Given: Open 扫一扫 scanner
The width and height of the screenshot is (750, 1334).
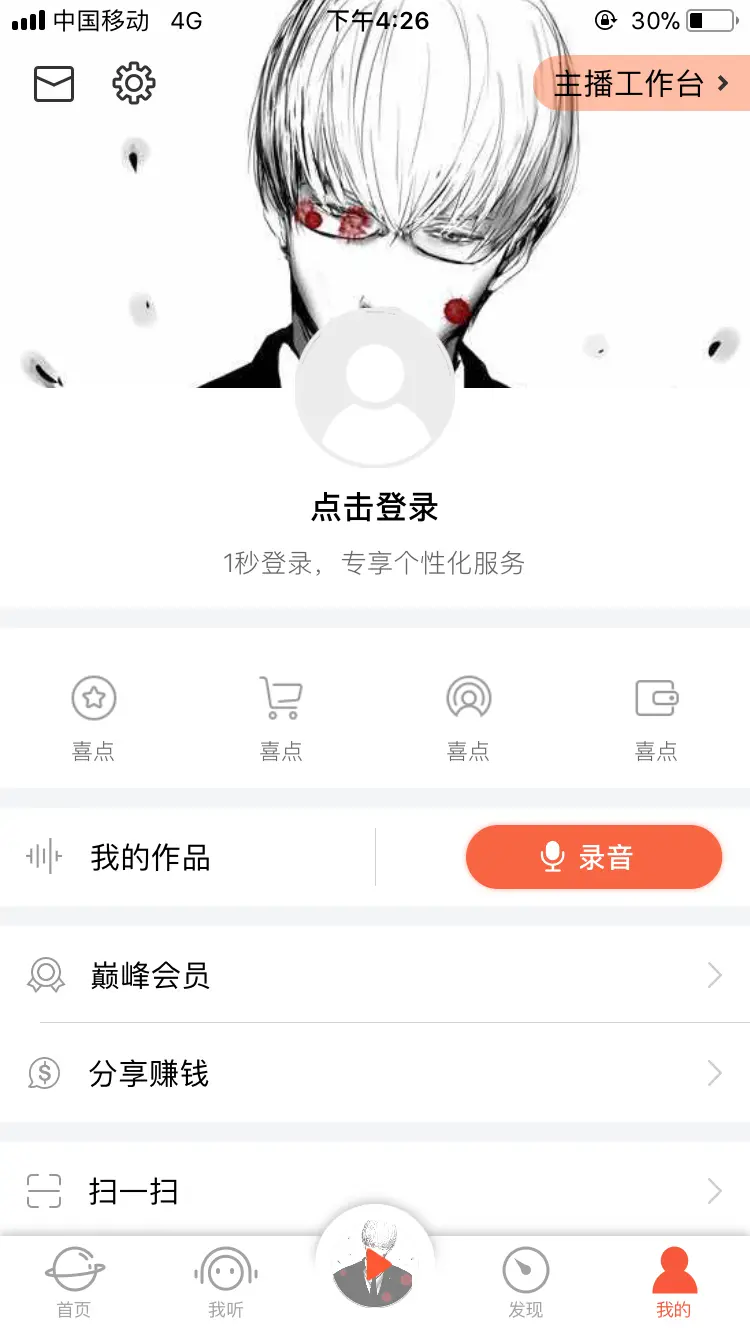Looking at the screenshot, I should click(375, 1191).
